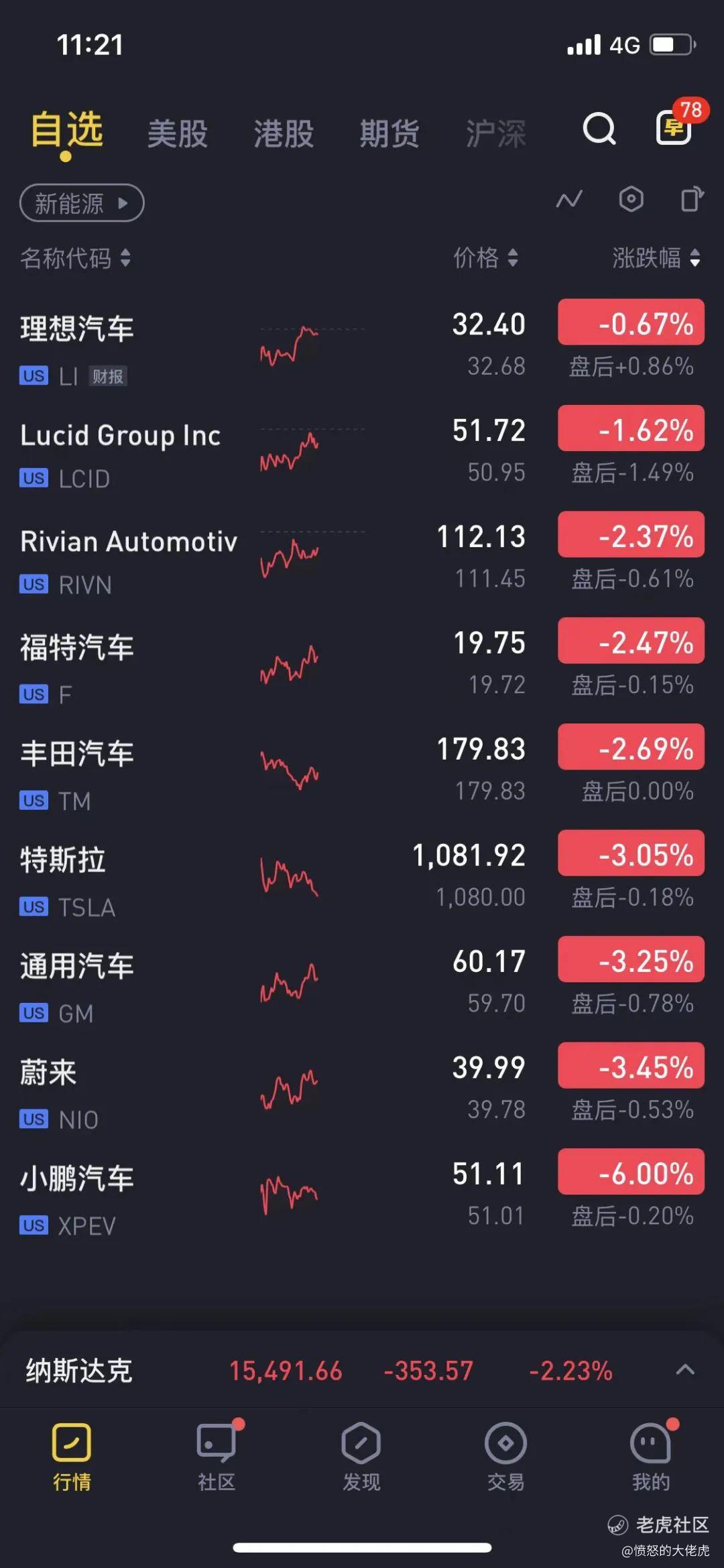Toggle the chart view icon
Screen dimensions: 724x1568
click(x=568, y=200)
